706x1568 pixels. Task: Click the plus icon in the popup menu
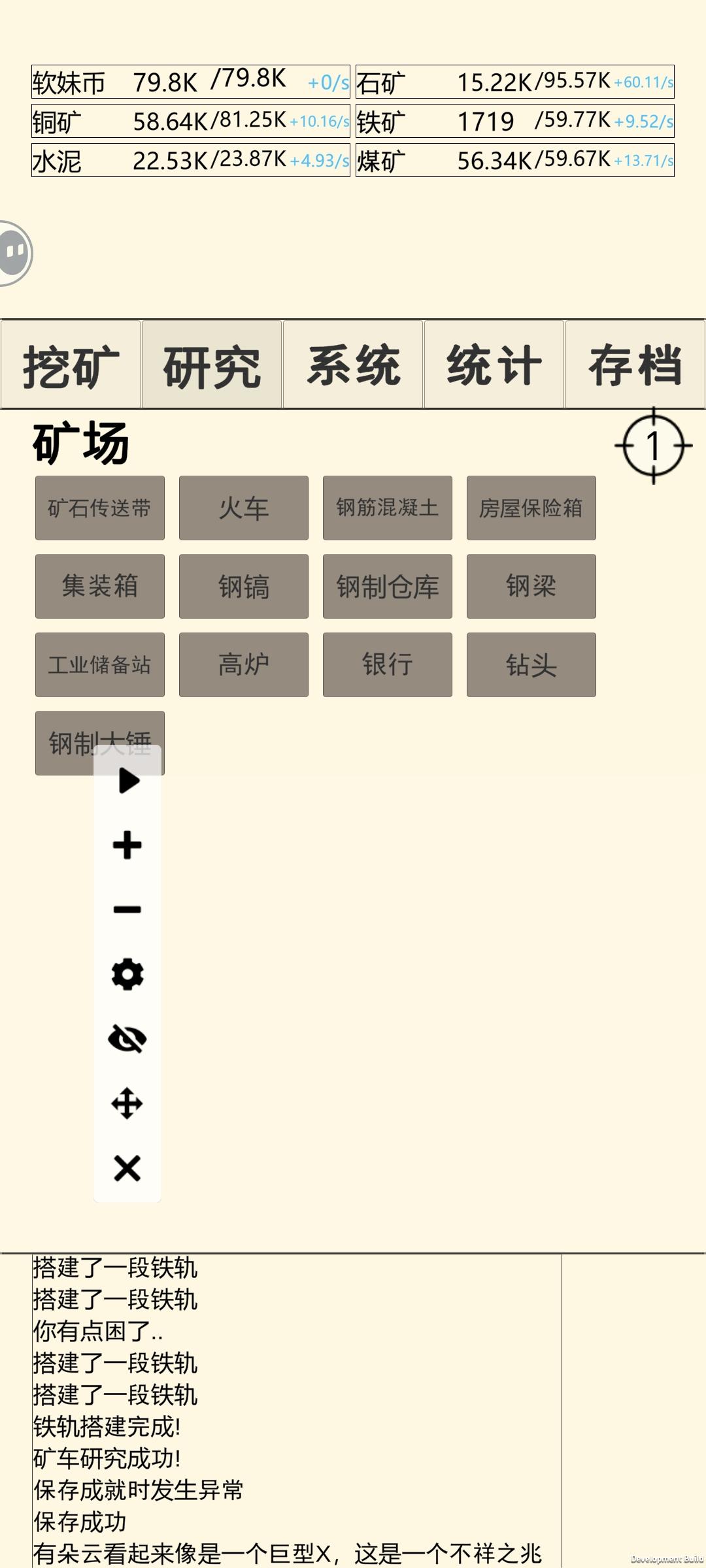coord(127,846)
